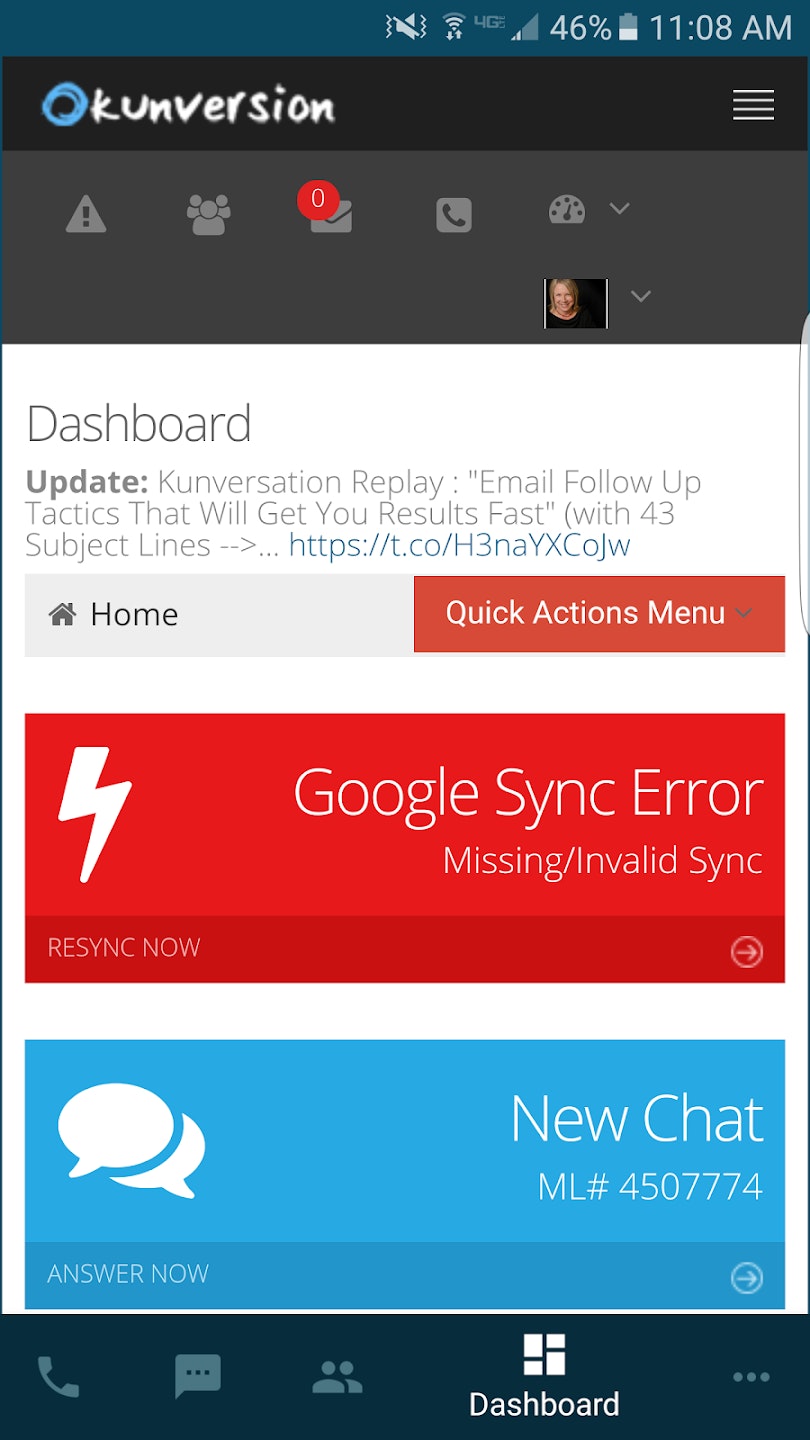Expand the speedometer dropdown
Viewport: 810px width, 1440px height.
pos(588,209)
